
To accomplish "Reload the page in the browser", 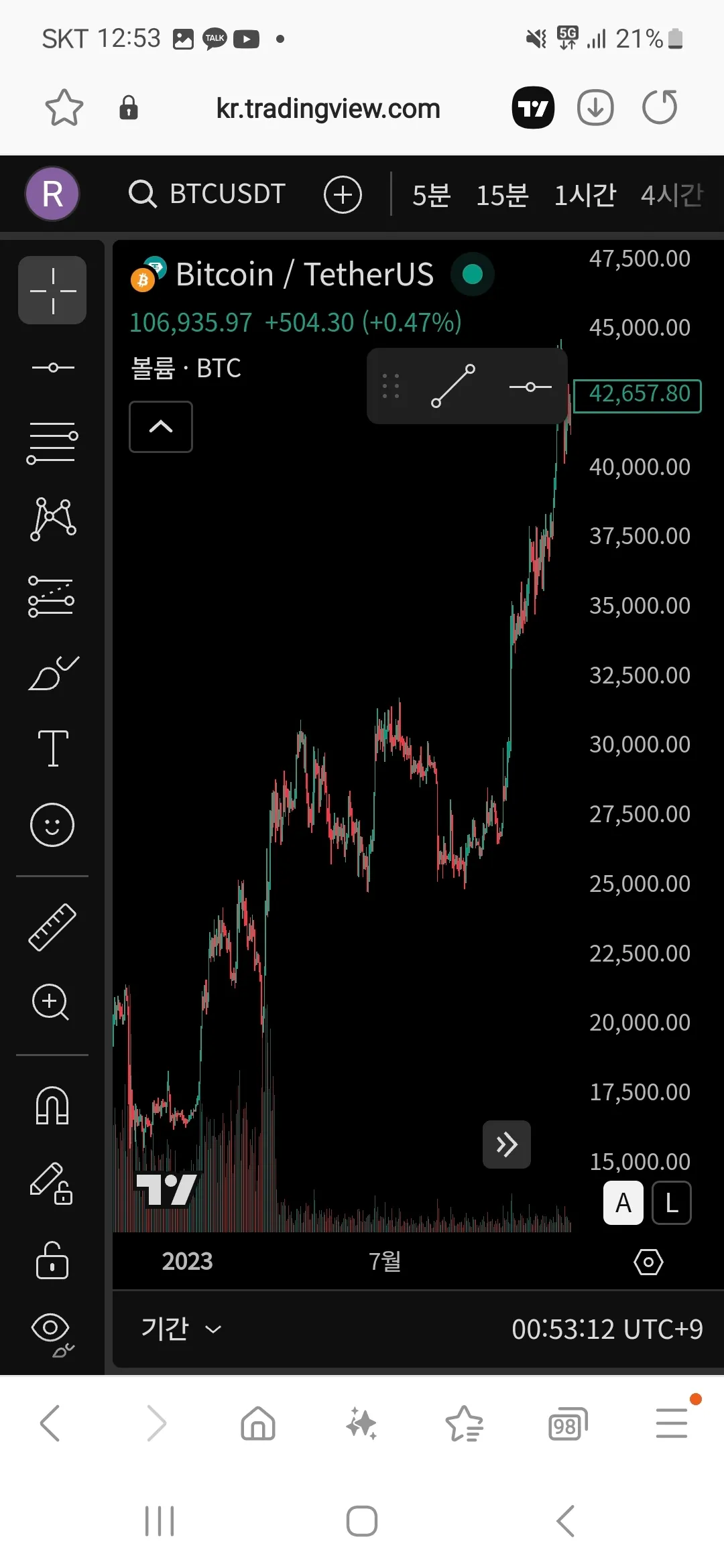I will [x=660, y=107].
